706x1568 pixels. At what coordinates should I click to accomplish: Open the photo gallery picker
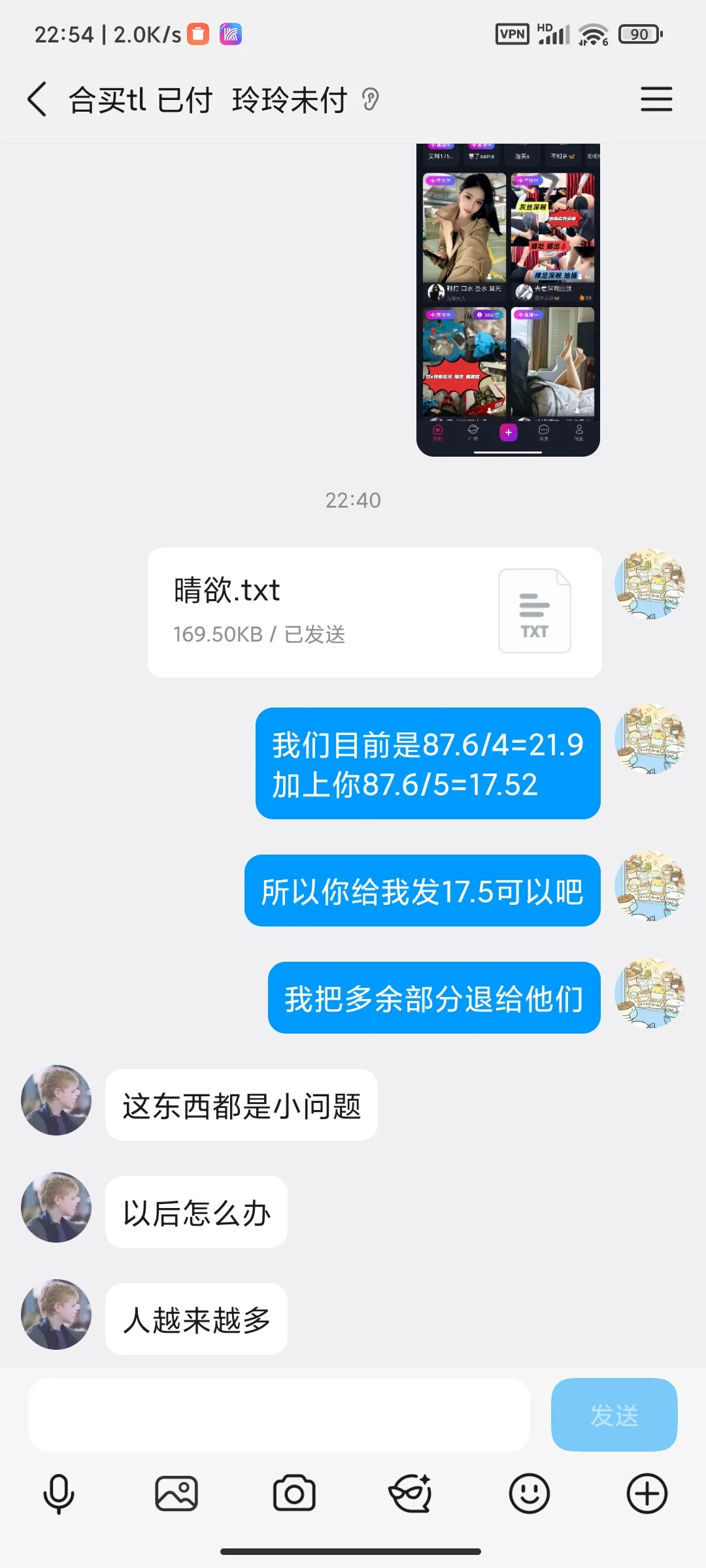click(x=176, y=1494)
